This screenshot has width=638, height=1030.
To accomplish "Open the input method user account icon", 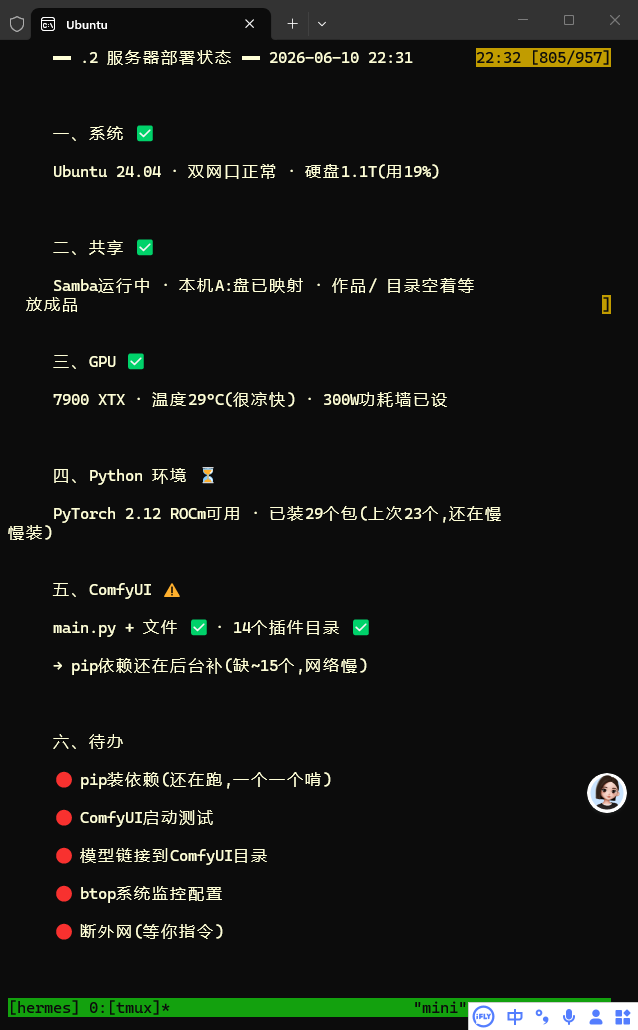I will pos(596,1017).
